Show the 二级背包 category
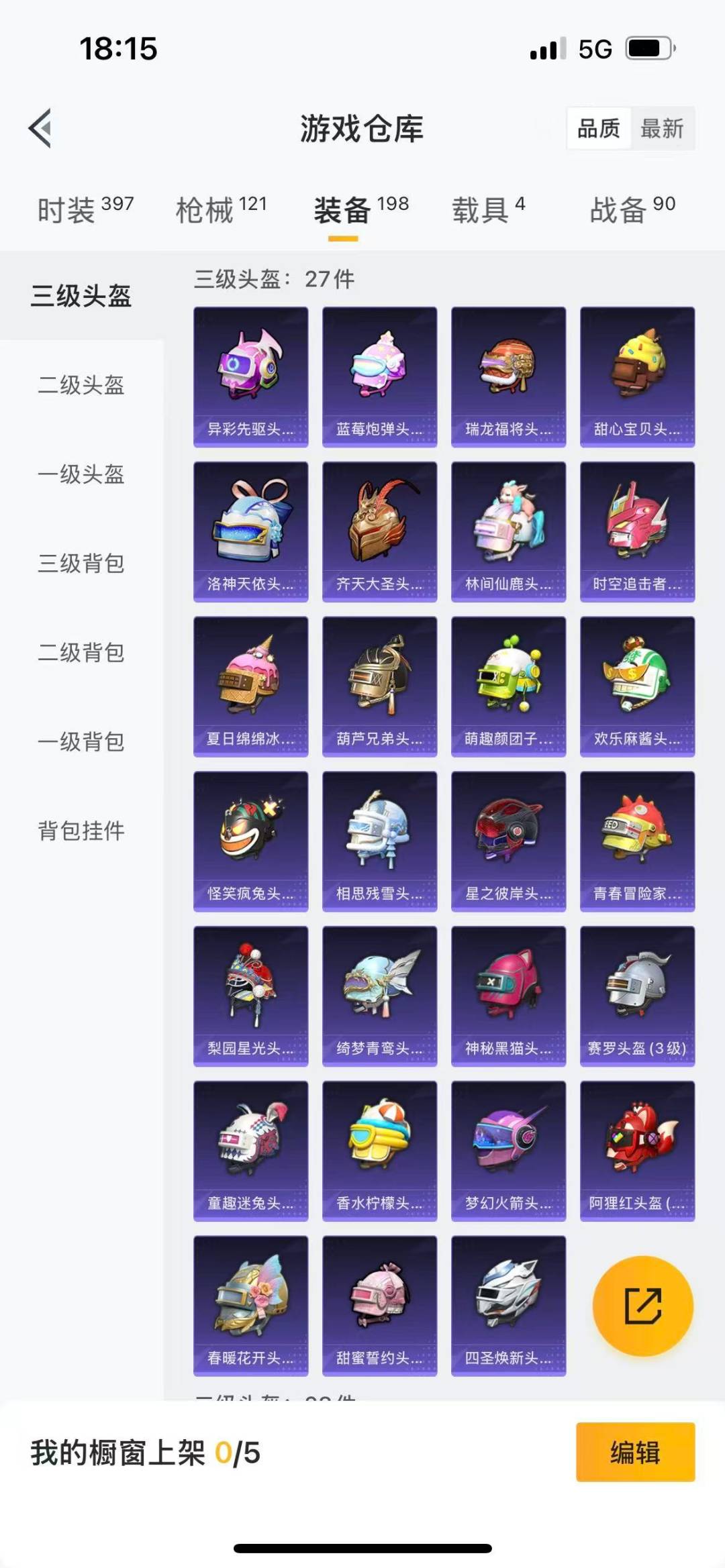 (x=81, y=653)
